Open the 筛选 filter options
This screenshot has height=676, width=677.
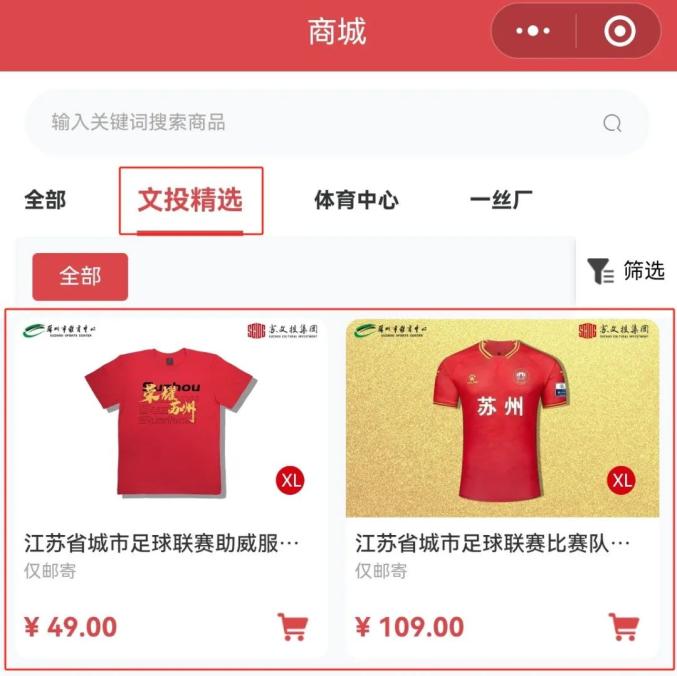click(626, 271)
